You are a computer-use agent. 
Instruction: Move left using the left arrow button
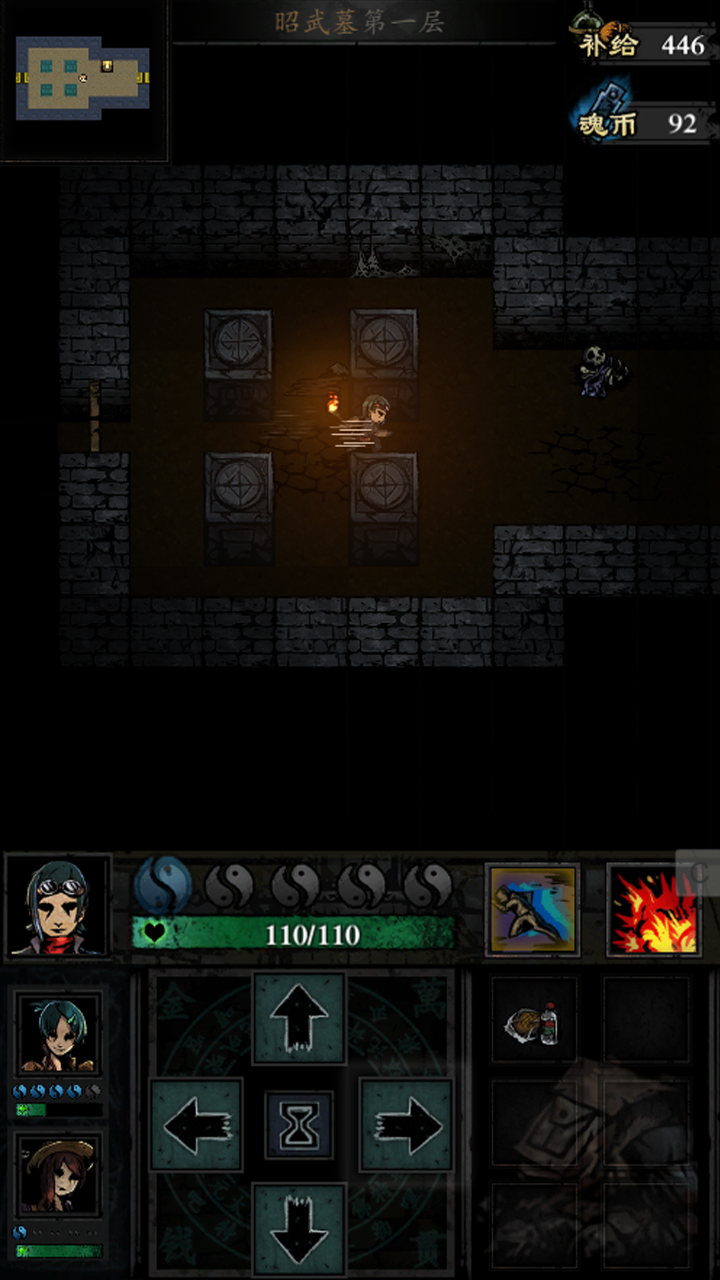click(196, 1125)
